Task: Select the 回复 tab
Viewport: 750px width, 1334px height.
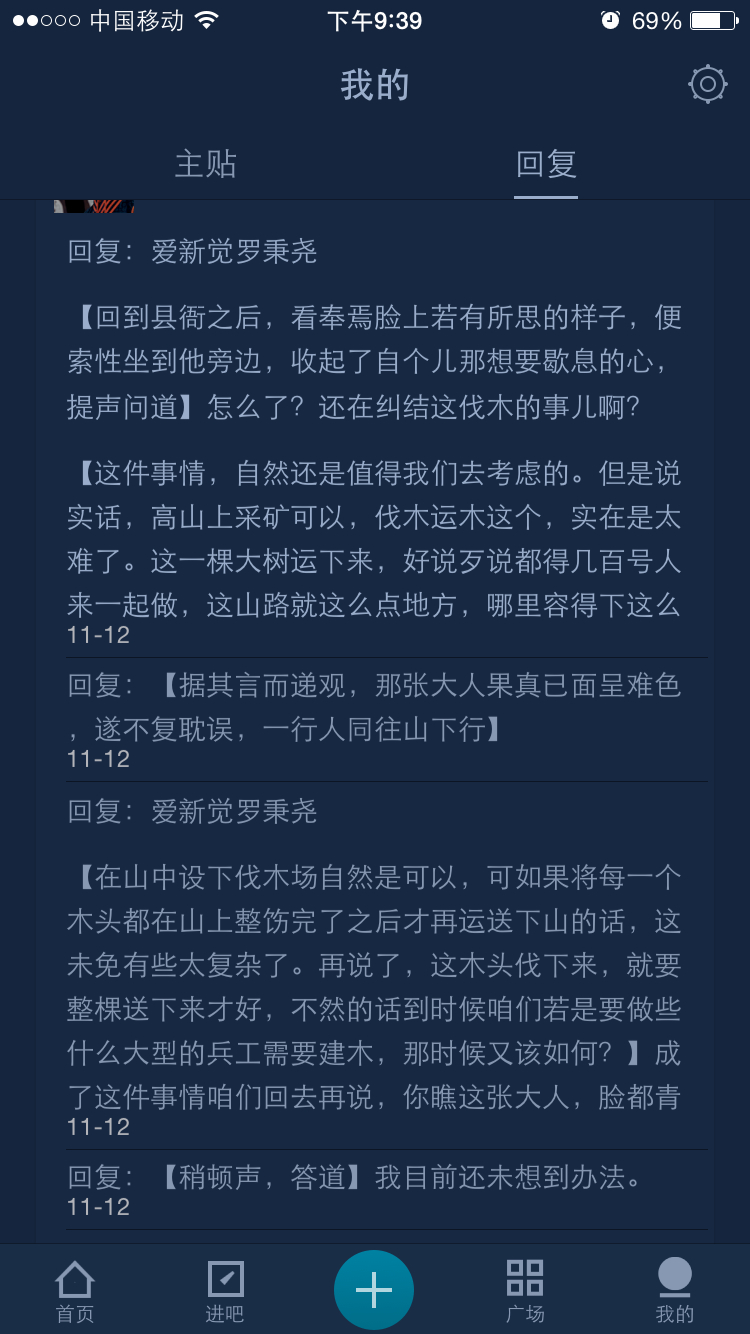Action: coord(546,164)
